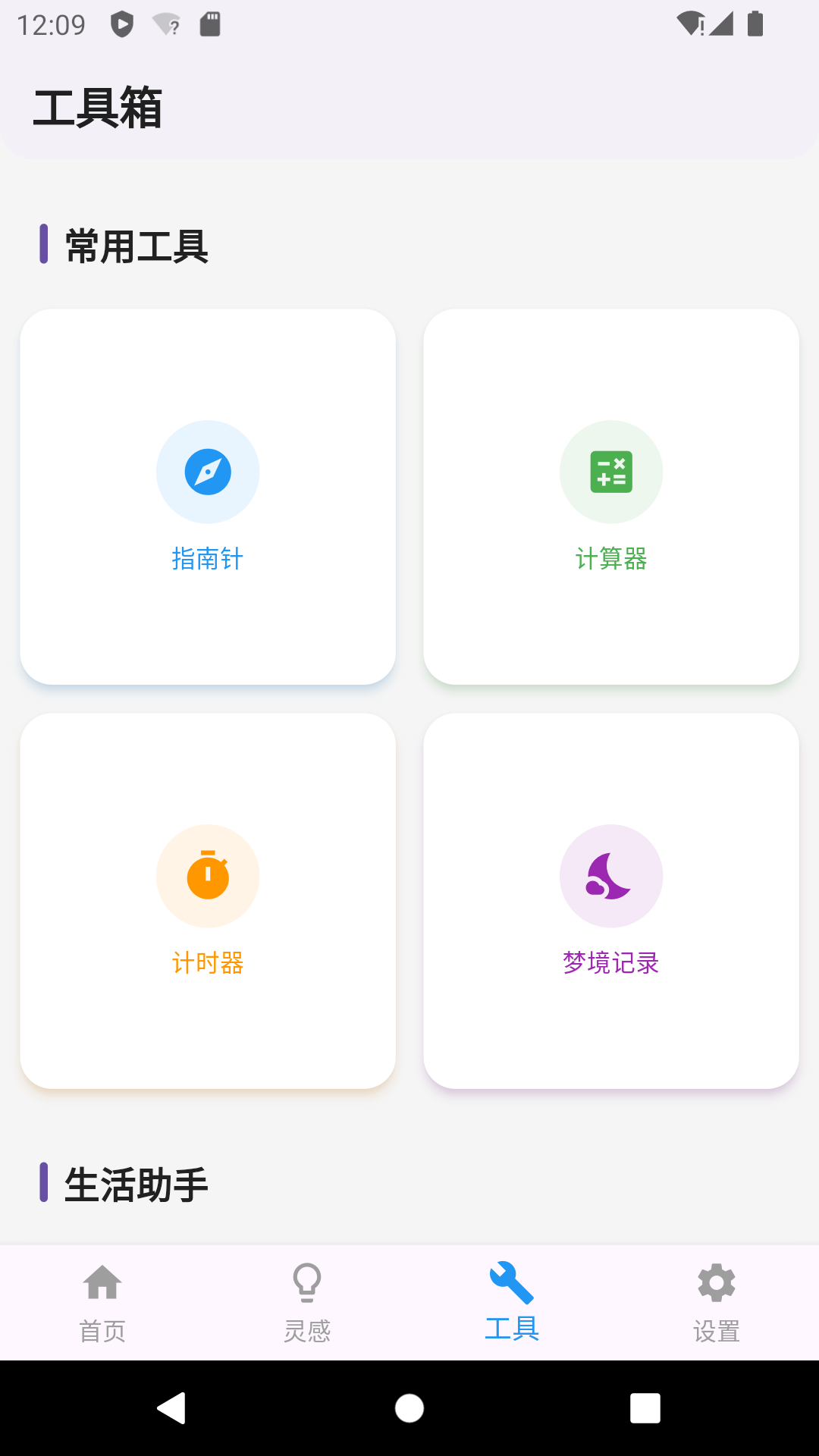Open the 计时器 card
The width and height of the screenshot is (819, 1456).
pyautogui.click(x=208, y=900)
